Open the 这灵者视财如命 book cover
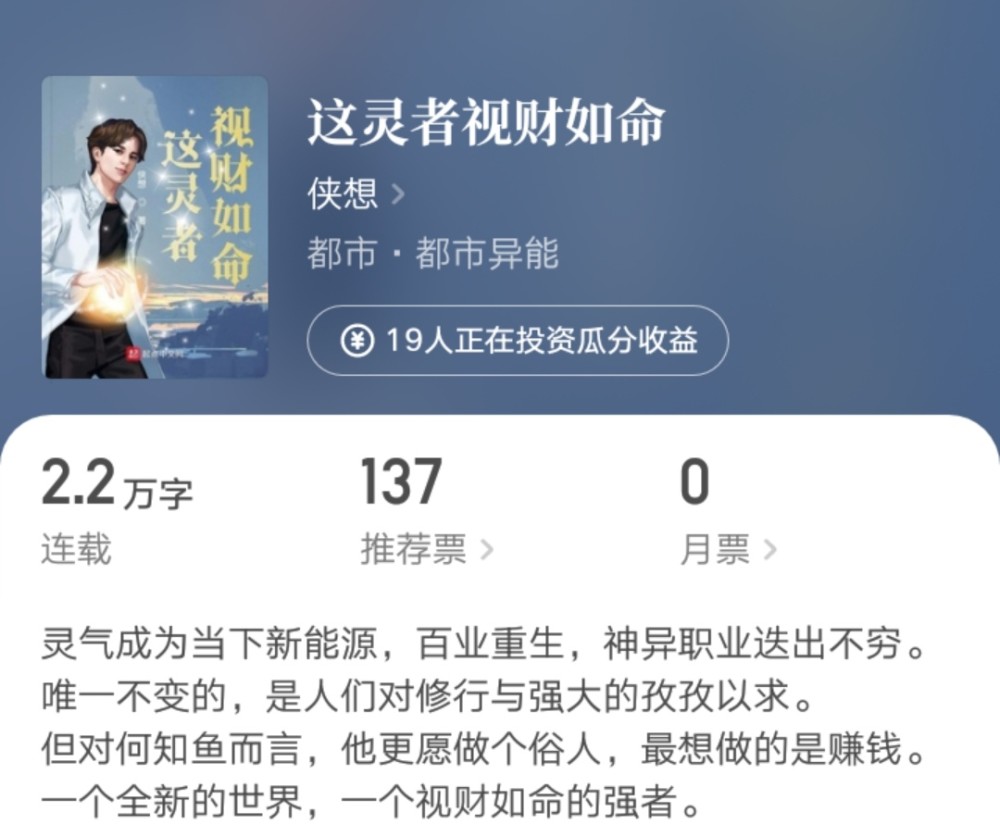This screenshot has height=837, width=1000. (155, 227)
